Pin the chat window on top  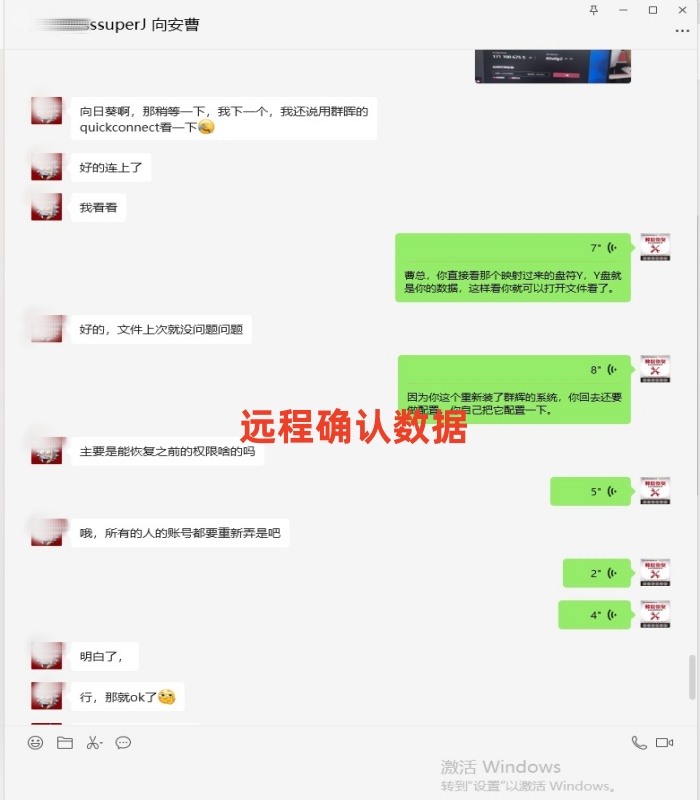point(593,10)
